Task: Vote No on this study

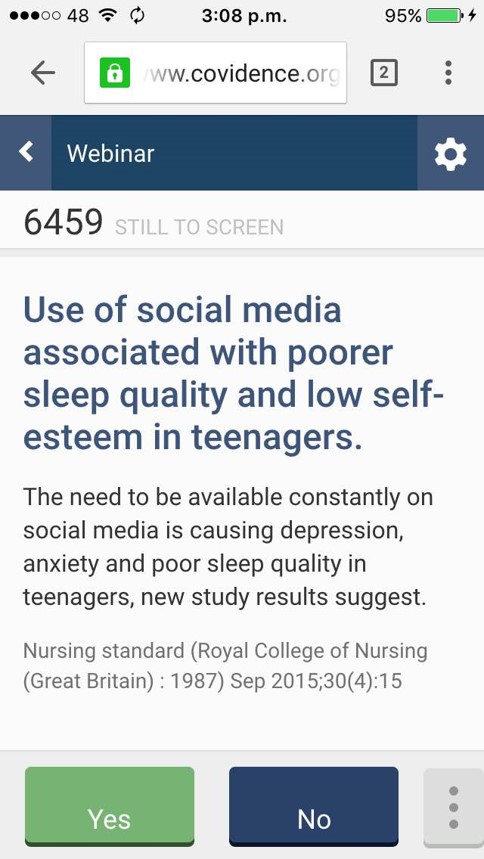Action: (314, 806)
